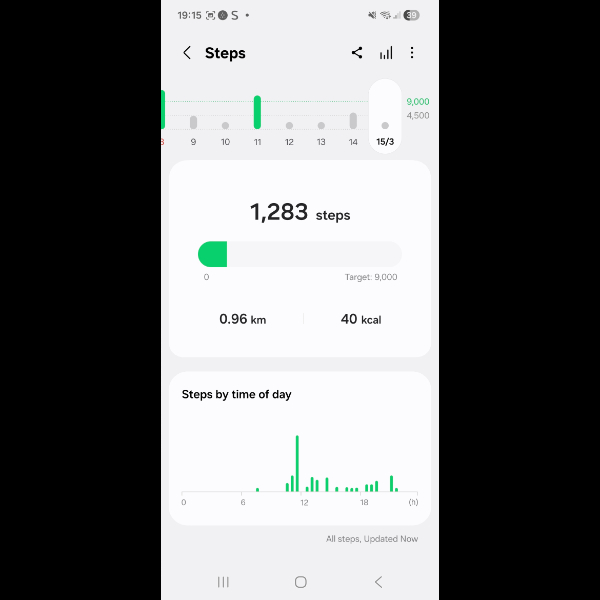Viewport: 600px width, 600px height.
Task: Select day 9 in the date strip
Action: click(x=193, y=124)
